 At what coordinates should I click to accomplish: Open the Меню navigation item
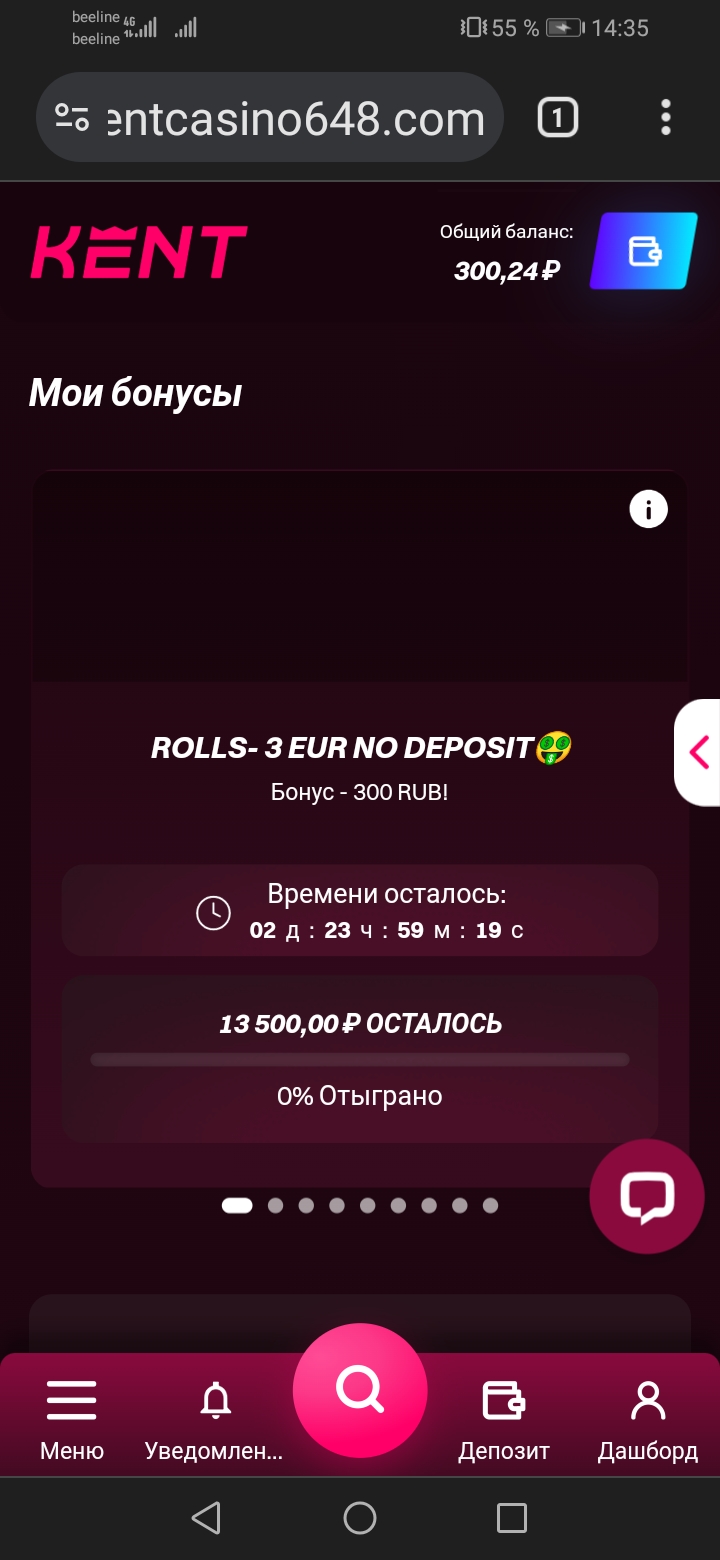pos(72,1419)
